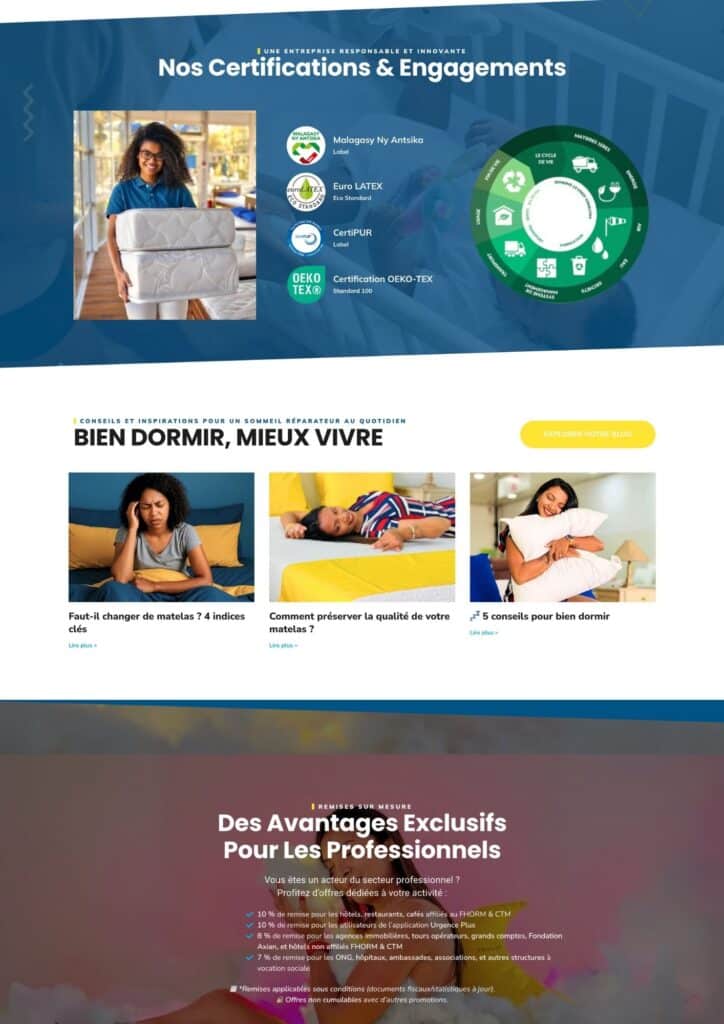Open the Explorer notre blog button
Viewport: 724px width, 1024px height.
[587, 434]
